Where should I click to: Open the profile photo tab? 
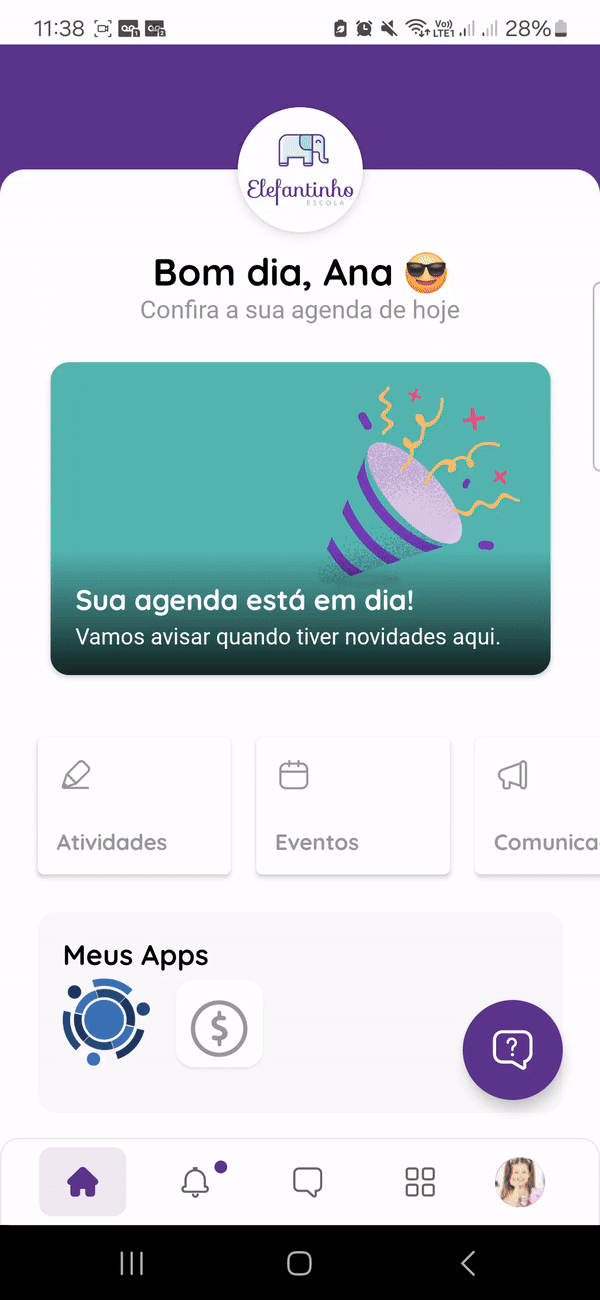[x=520, y=1182]
